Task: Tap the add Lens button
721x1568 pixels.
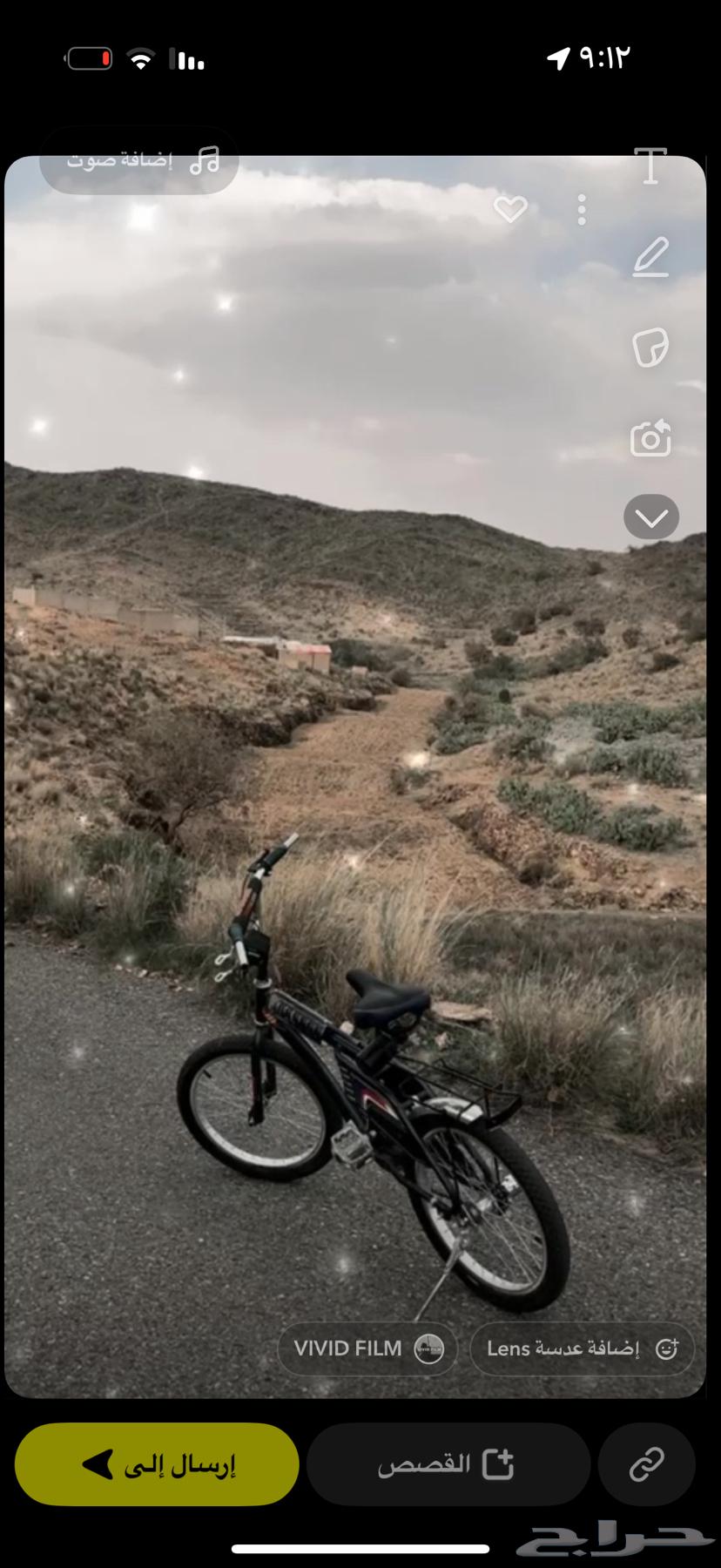Action: point(582,1348)
